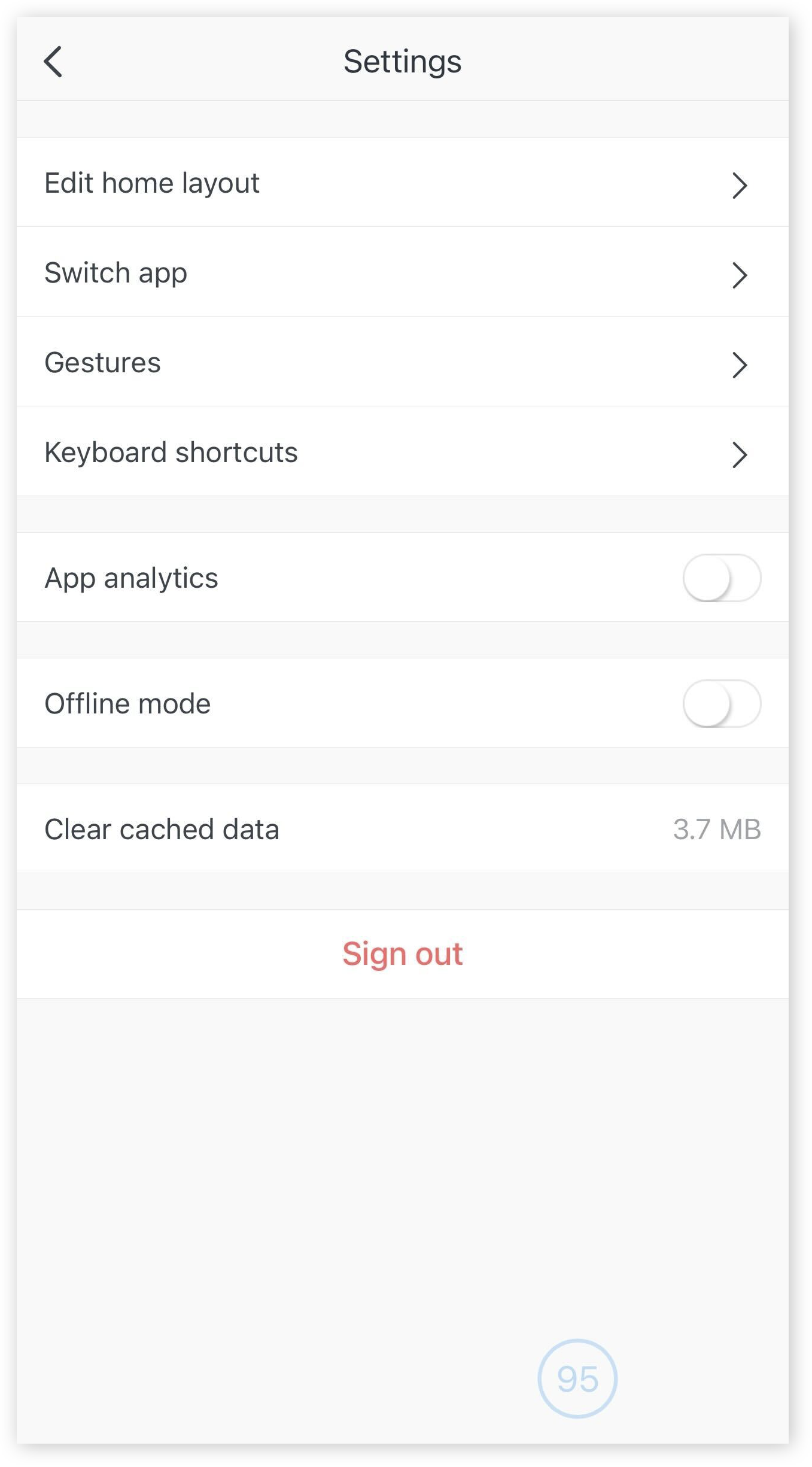Screen dimensions: 812x1467
Task: Tap the floating 95 circle button
Action: (x=577, y=1378)
